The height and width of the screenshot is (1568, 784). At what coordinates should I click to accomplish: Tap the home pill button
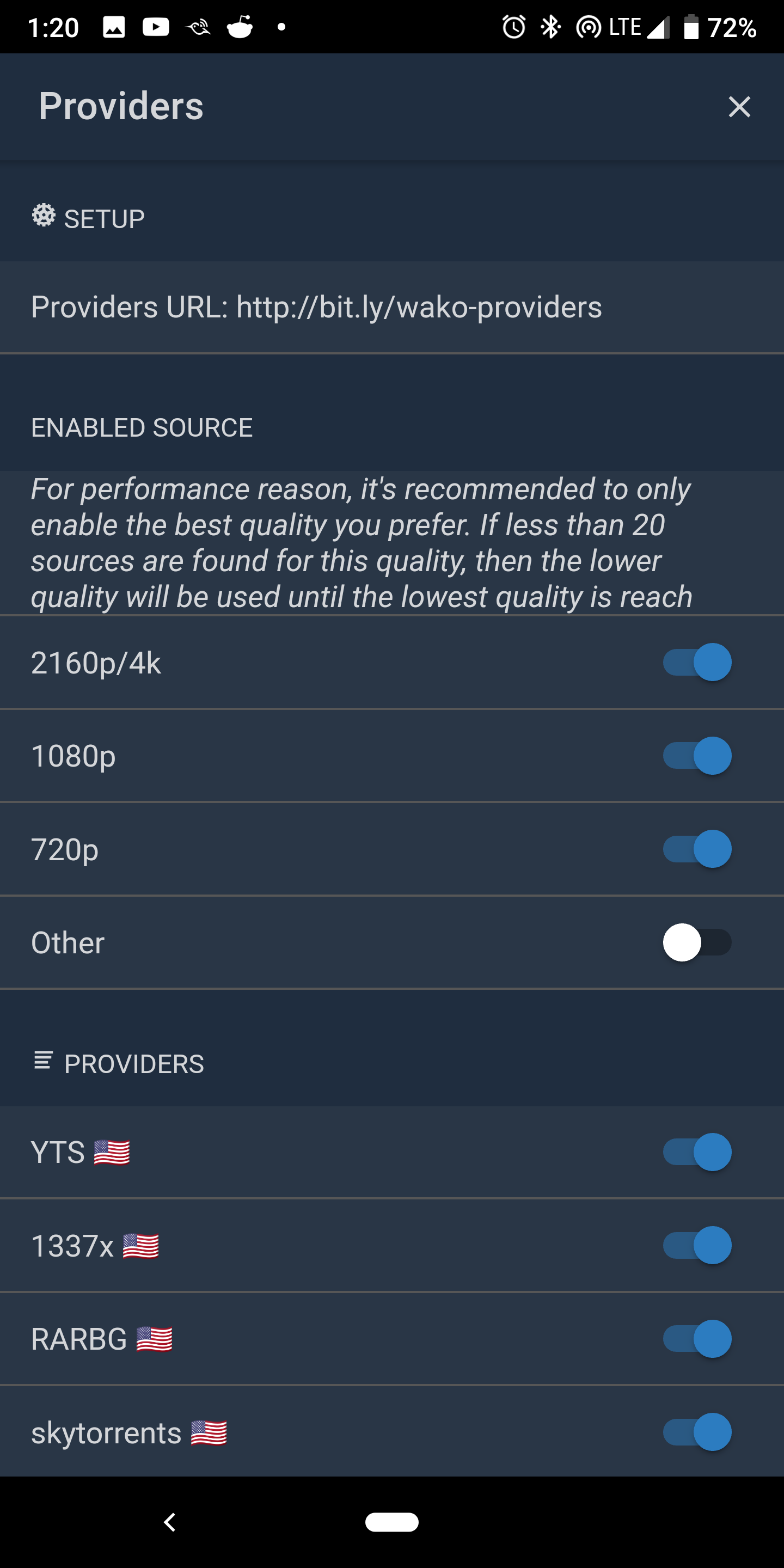[x=391, y=1522]
